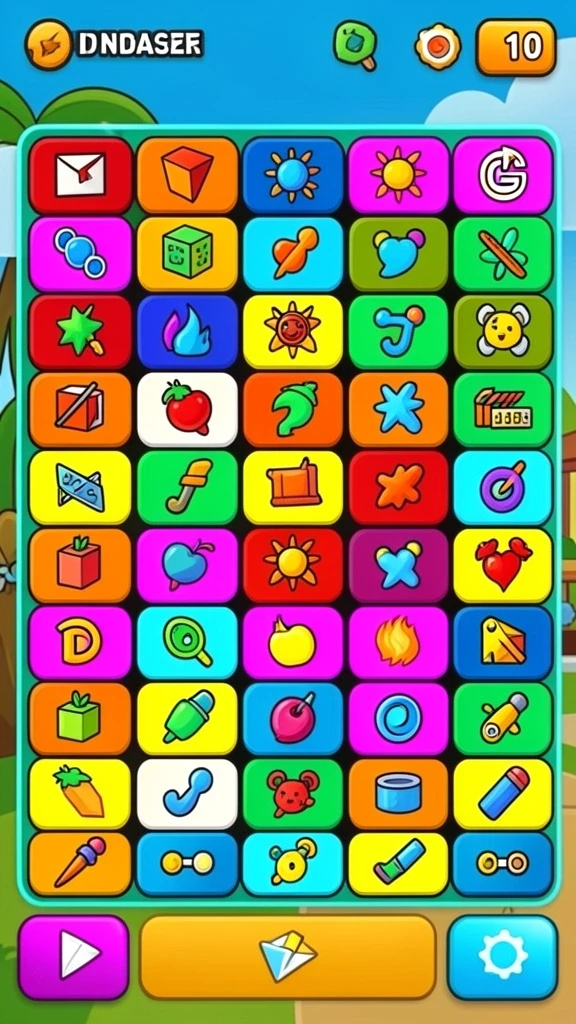Viewport: 576px width, 1024px height.
Task: Pick the red bear face tile
Action: point(293,793)
